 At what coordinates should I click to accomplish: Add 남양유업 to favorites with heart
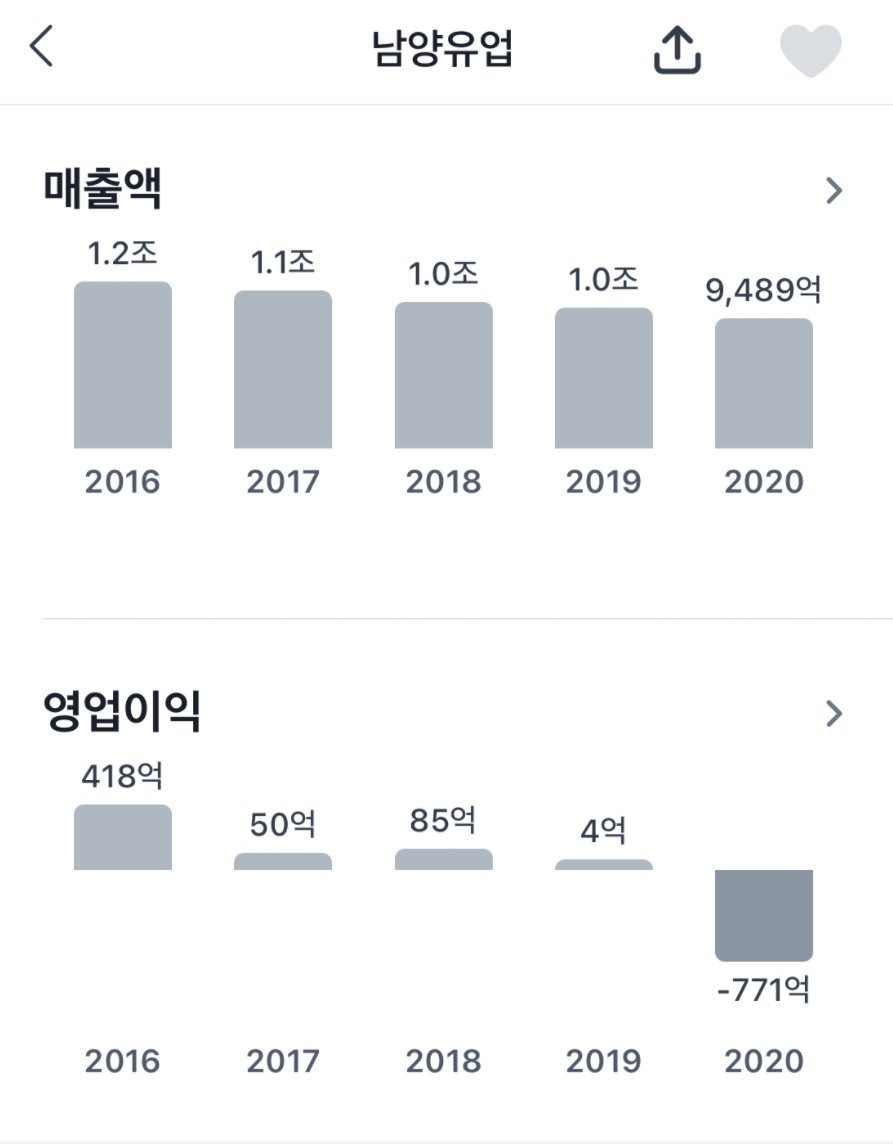coord(810,50)
